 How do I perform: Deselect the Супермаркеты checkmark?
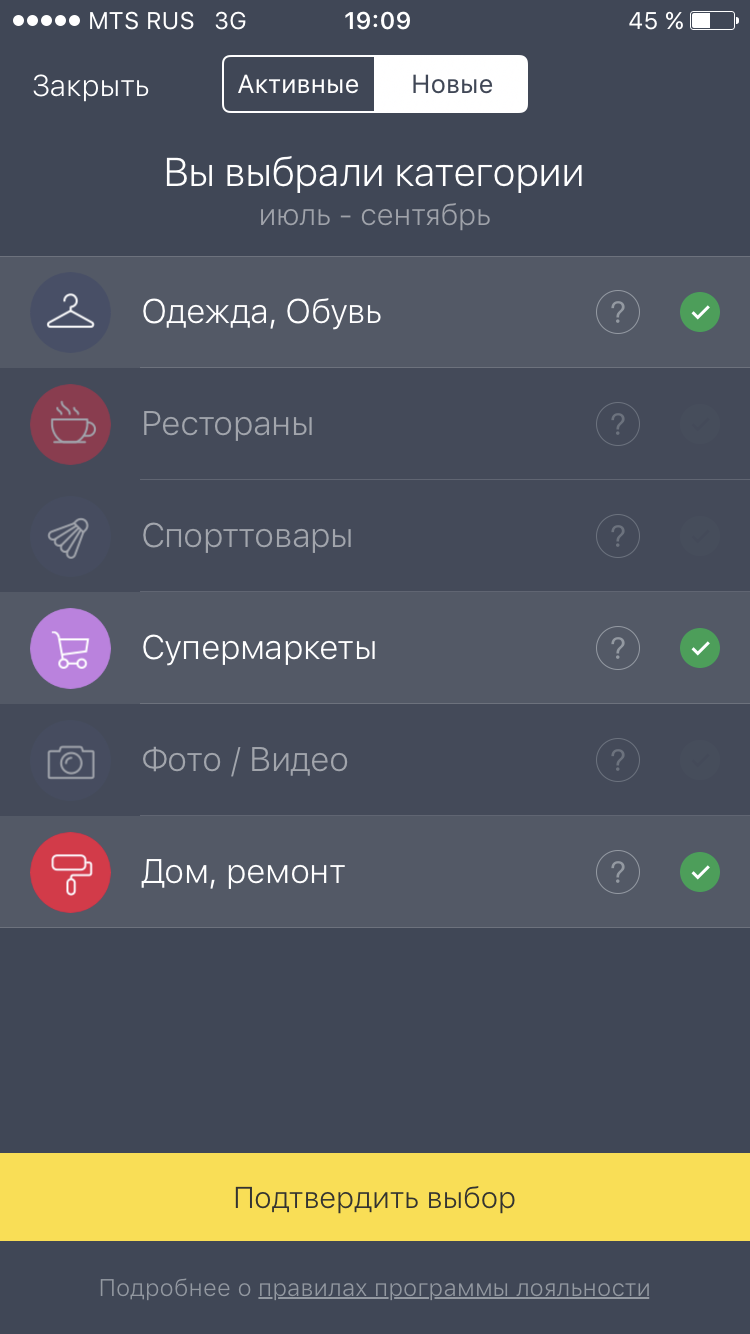pos(700,649)
